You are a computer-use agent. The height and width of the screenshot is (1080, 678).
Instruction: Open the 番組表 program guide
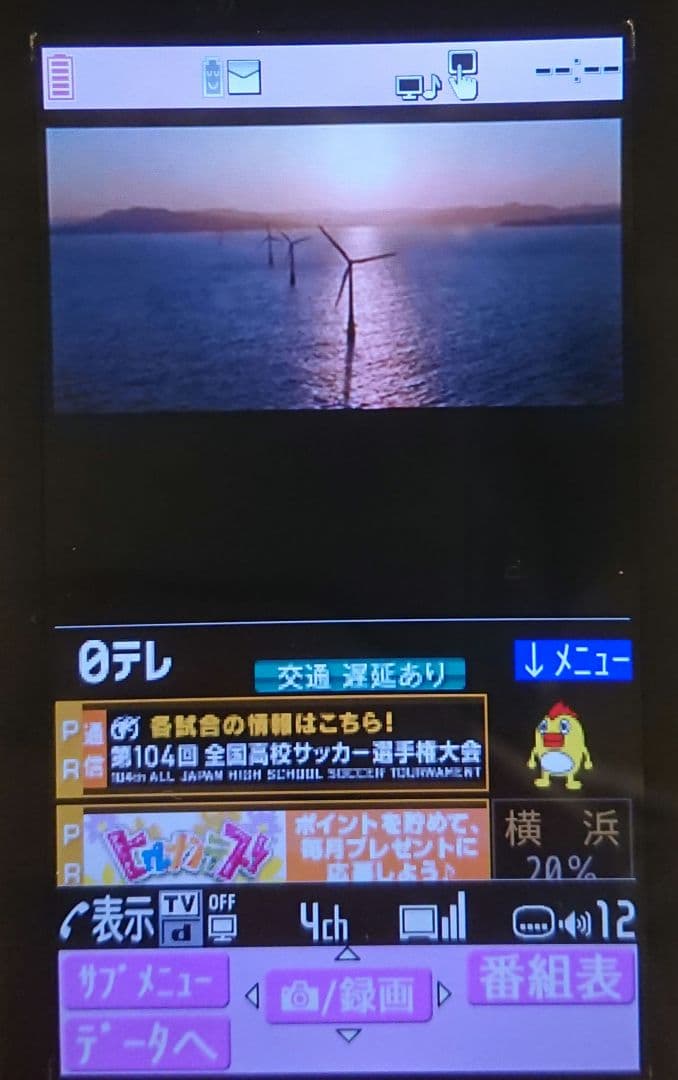click(x=551, y=977)
